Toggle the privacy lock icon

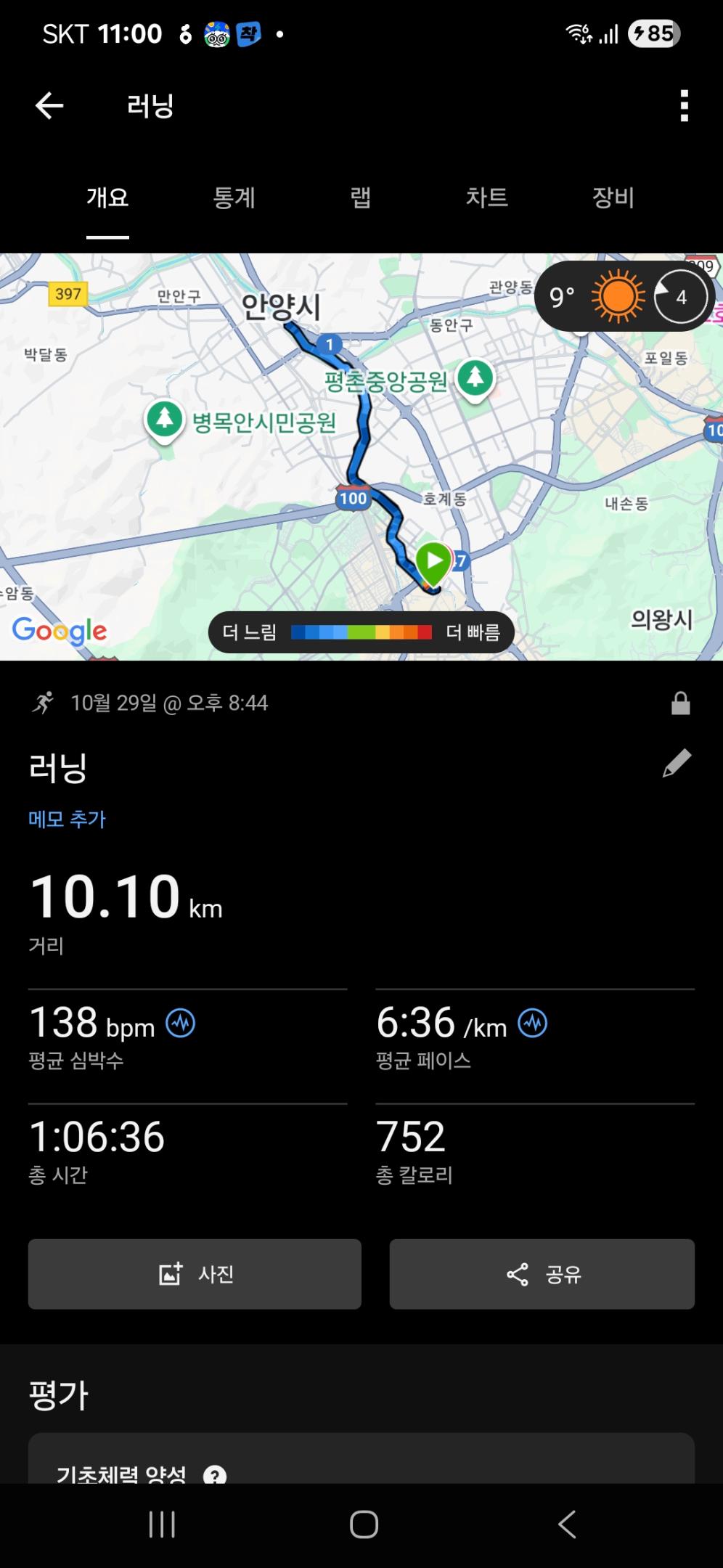(680, 703)
